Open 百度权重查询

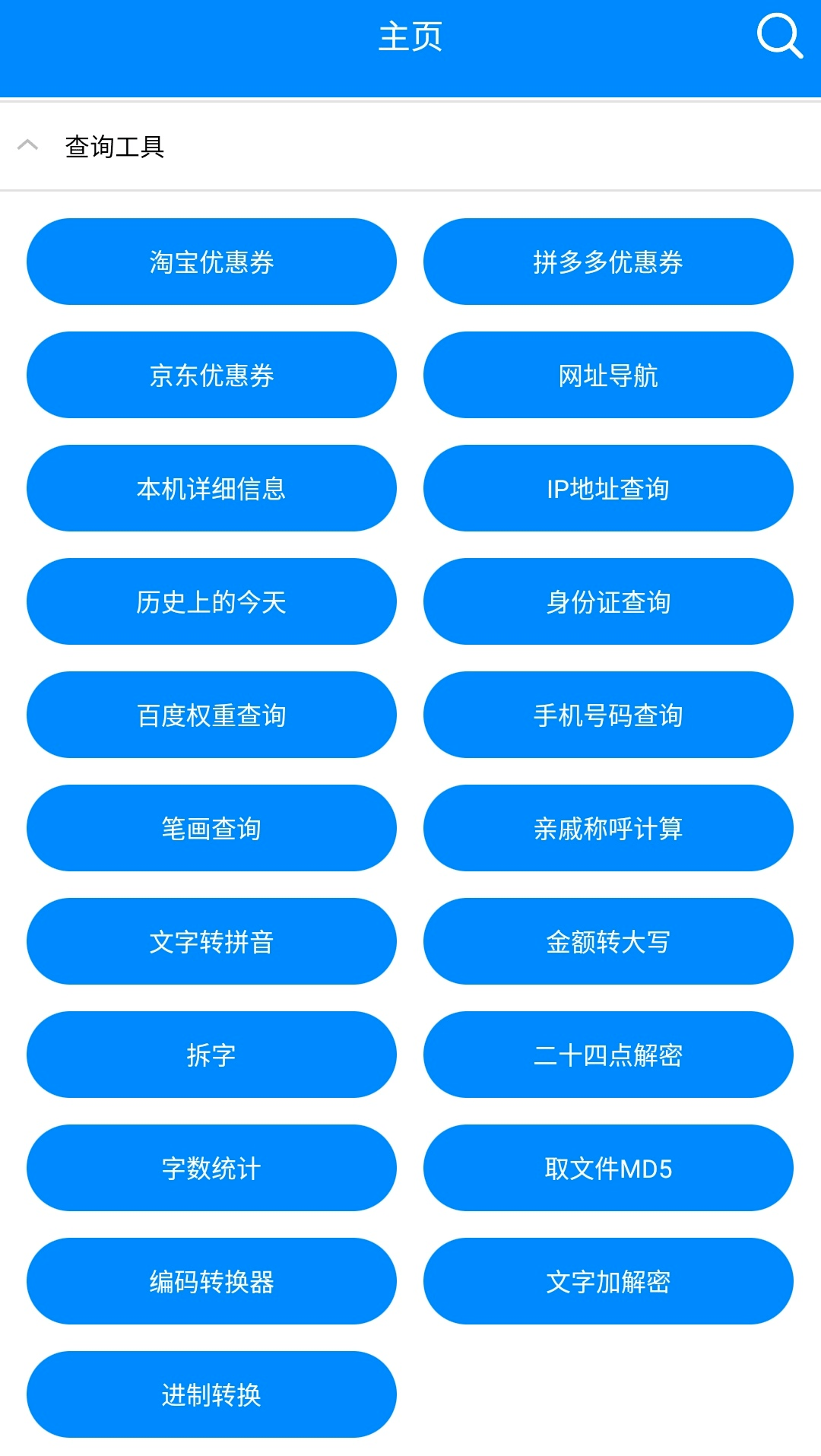pyautogui.click(x=211, y=714)
